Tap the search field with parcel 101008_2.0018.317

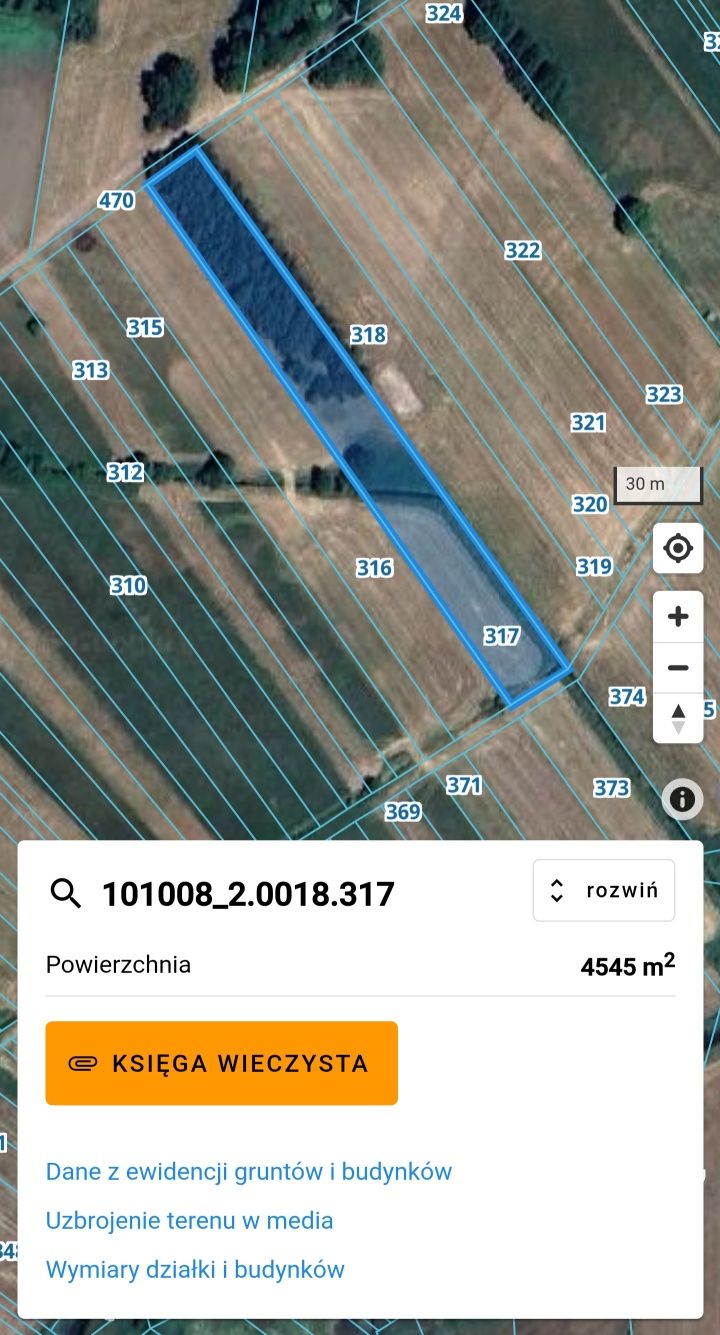(248, 893)
